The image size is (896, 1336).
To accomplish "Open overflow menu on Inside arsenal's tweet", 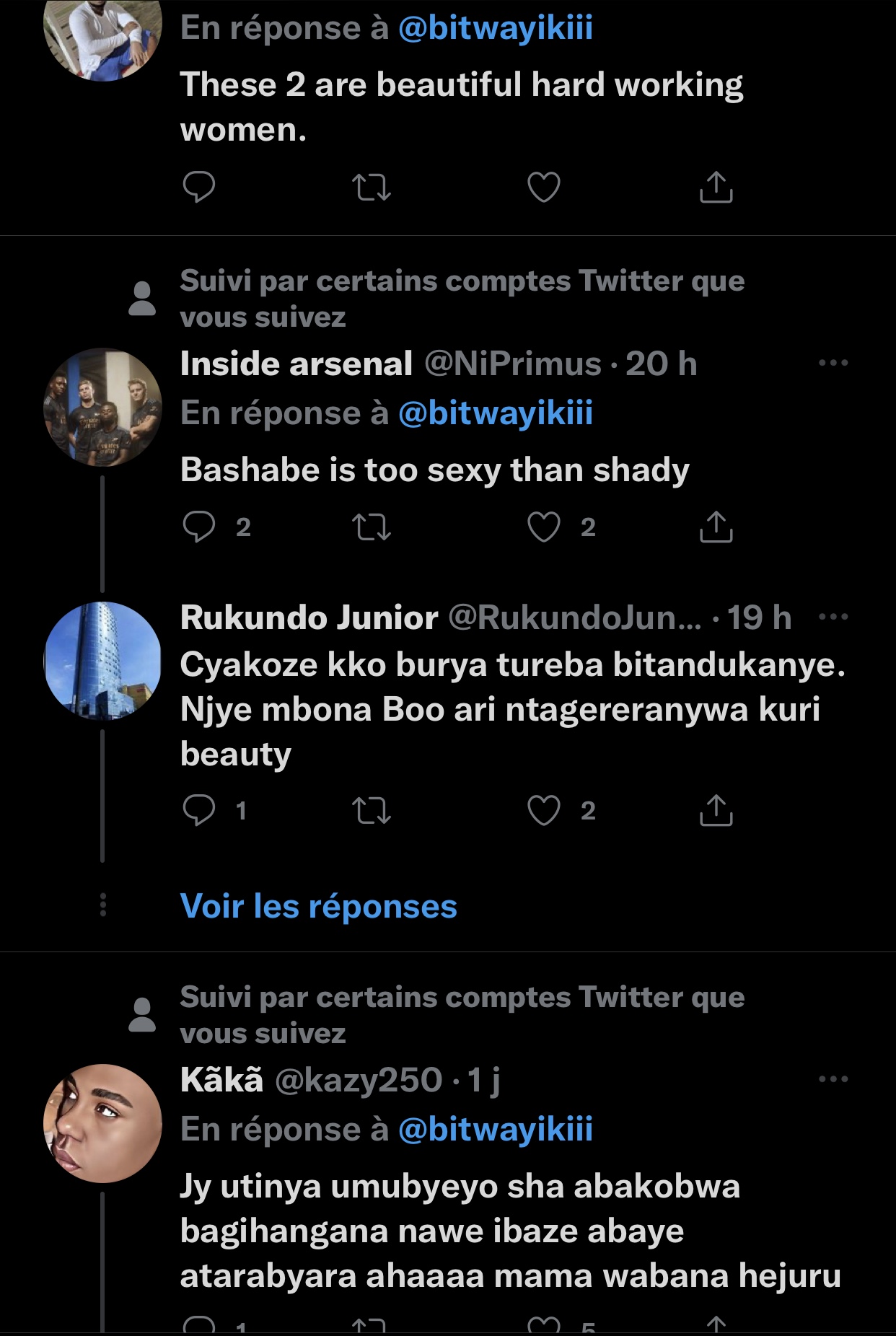I will tap(833, 363).
